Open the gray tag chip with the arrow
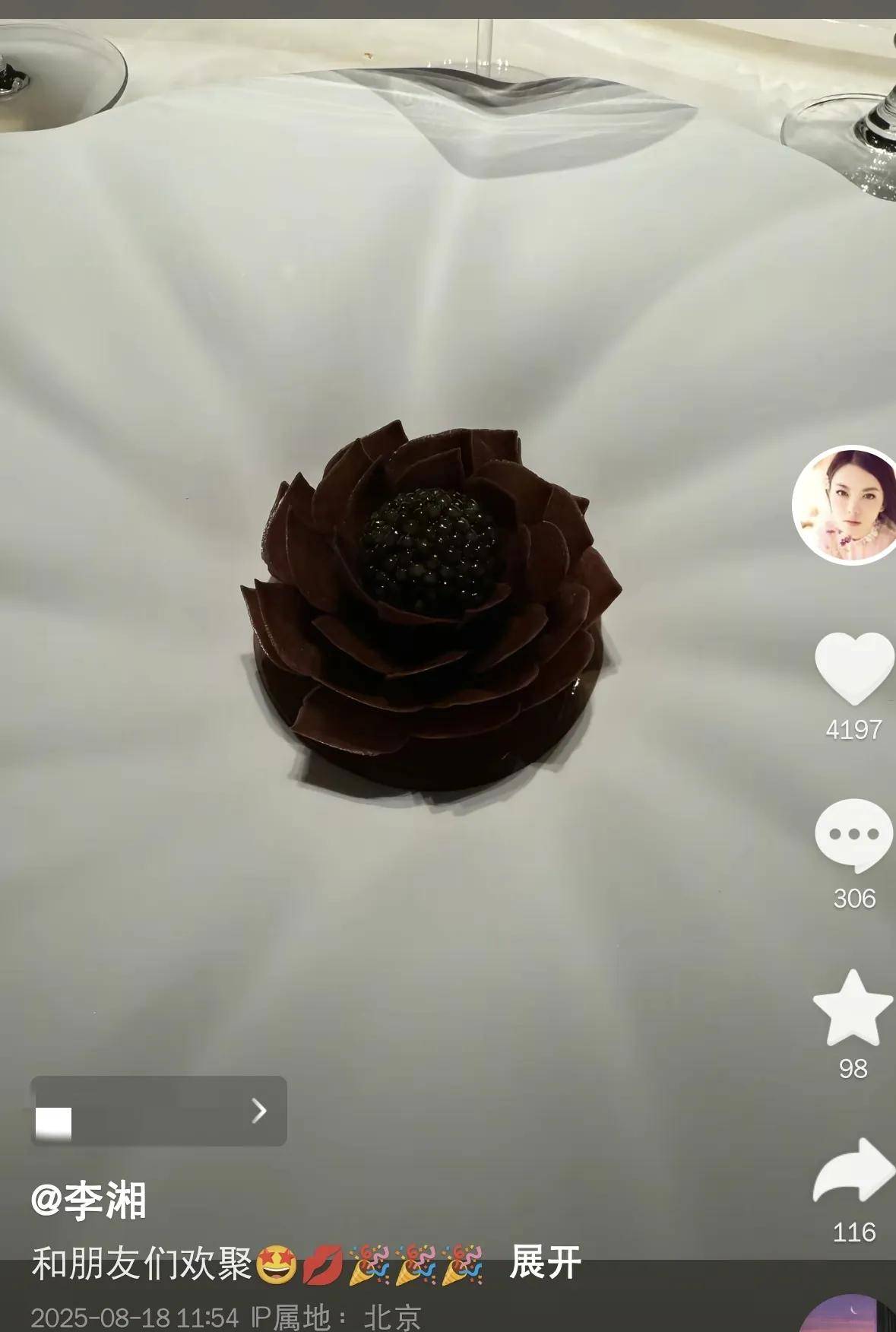 pos(159,1111)
